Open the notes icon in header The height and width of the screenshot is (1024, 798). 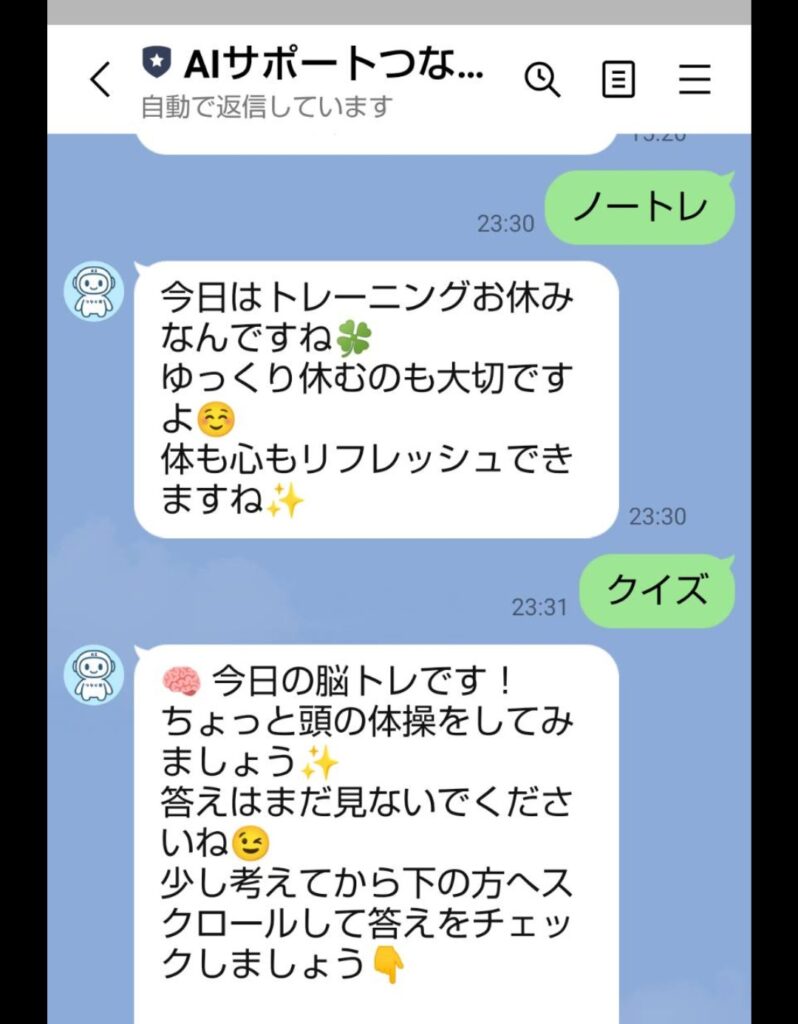point(619,79)
